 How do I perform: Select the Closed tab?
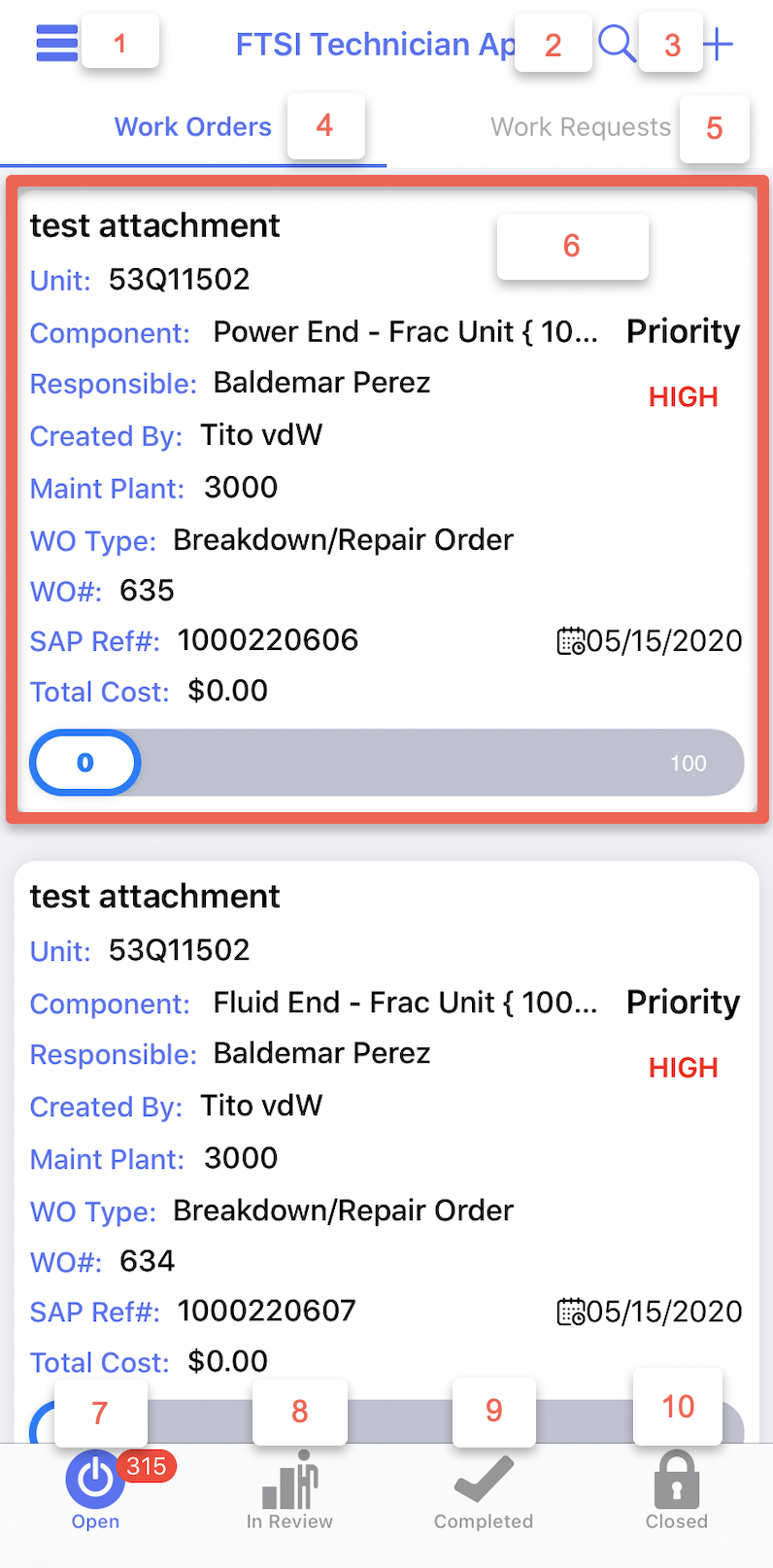tap(677, 1490)
